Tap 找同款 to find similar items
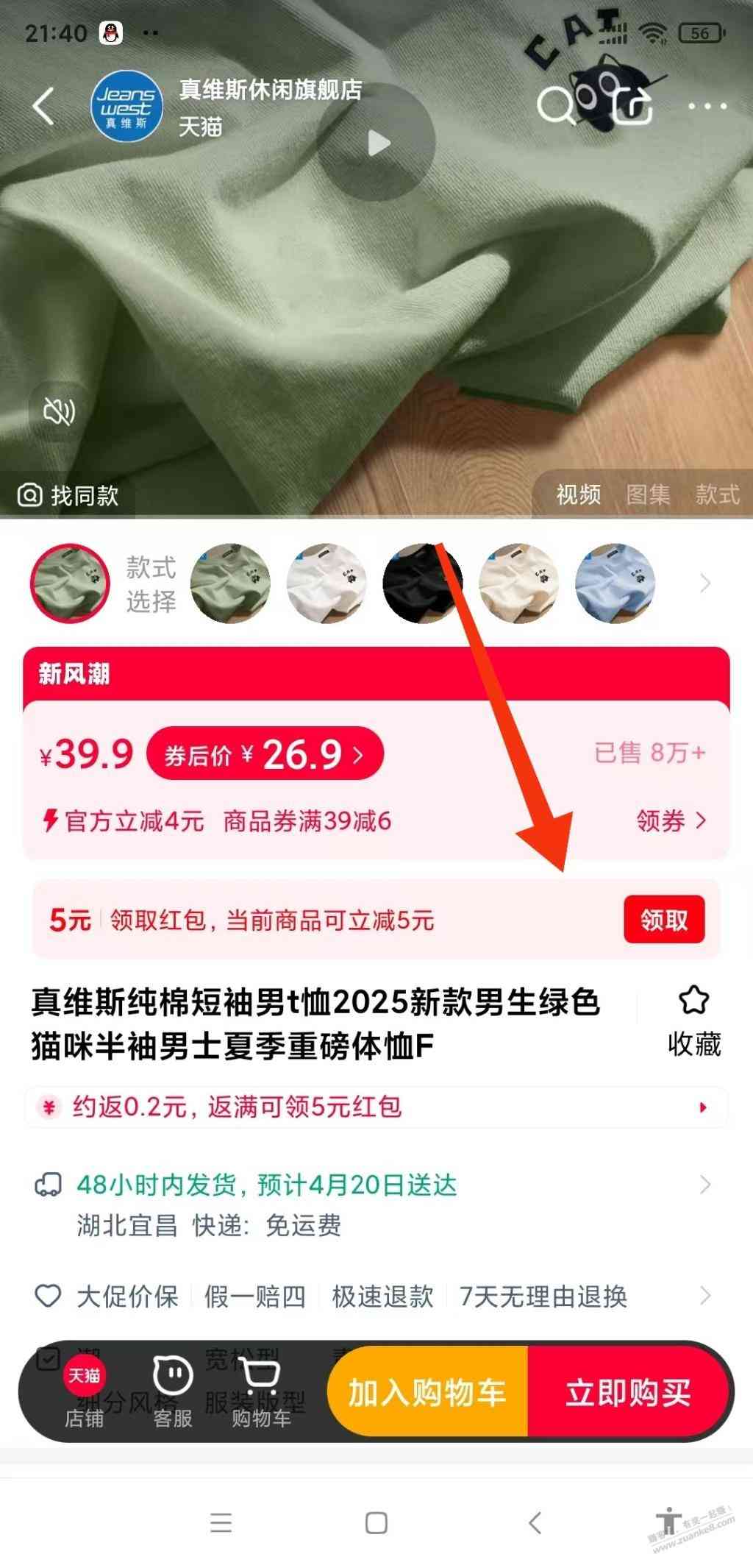 pos(69,495)
